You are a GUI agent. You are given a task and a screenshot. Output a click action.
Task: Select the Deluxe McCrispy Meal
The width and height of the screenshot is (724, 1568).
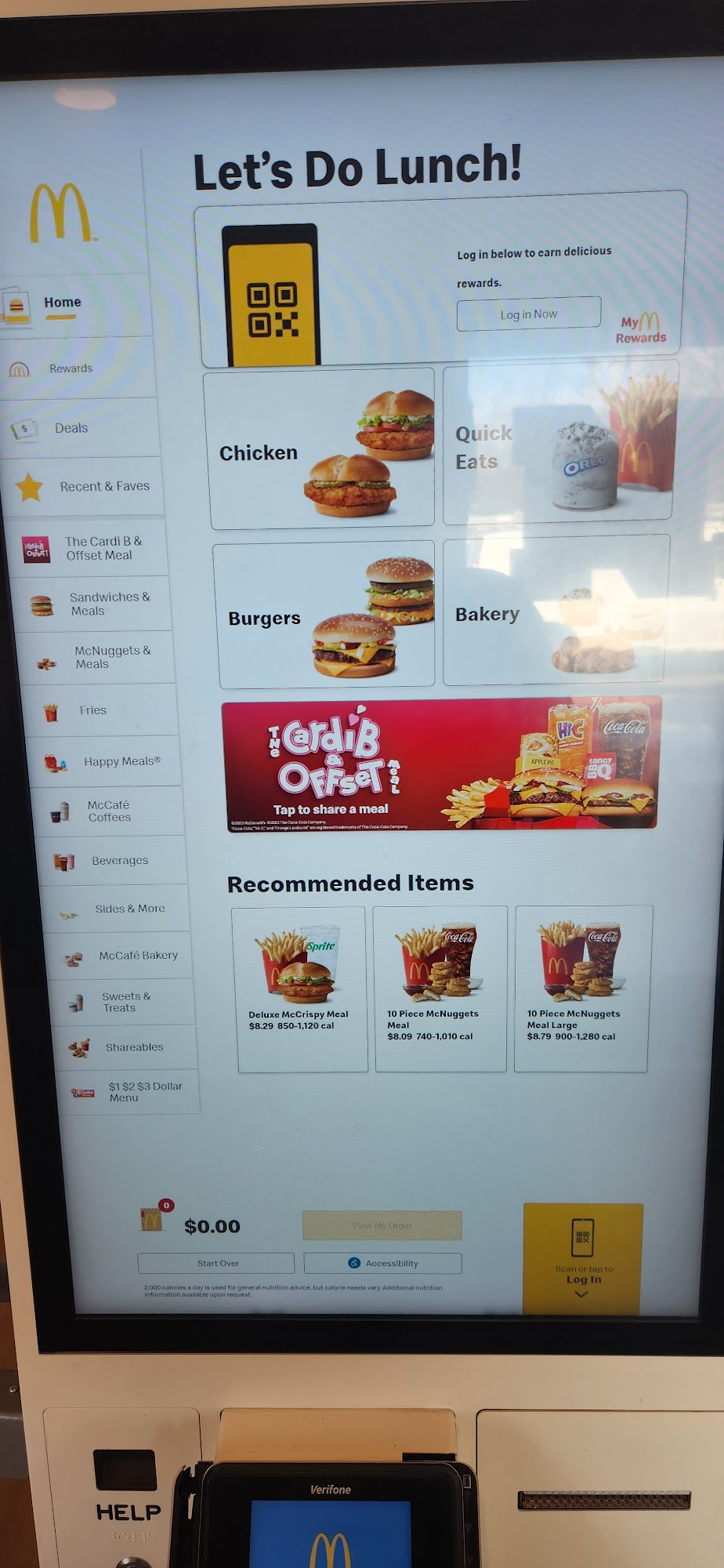coord(301,989)
